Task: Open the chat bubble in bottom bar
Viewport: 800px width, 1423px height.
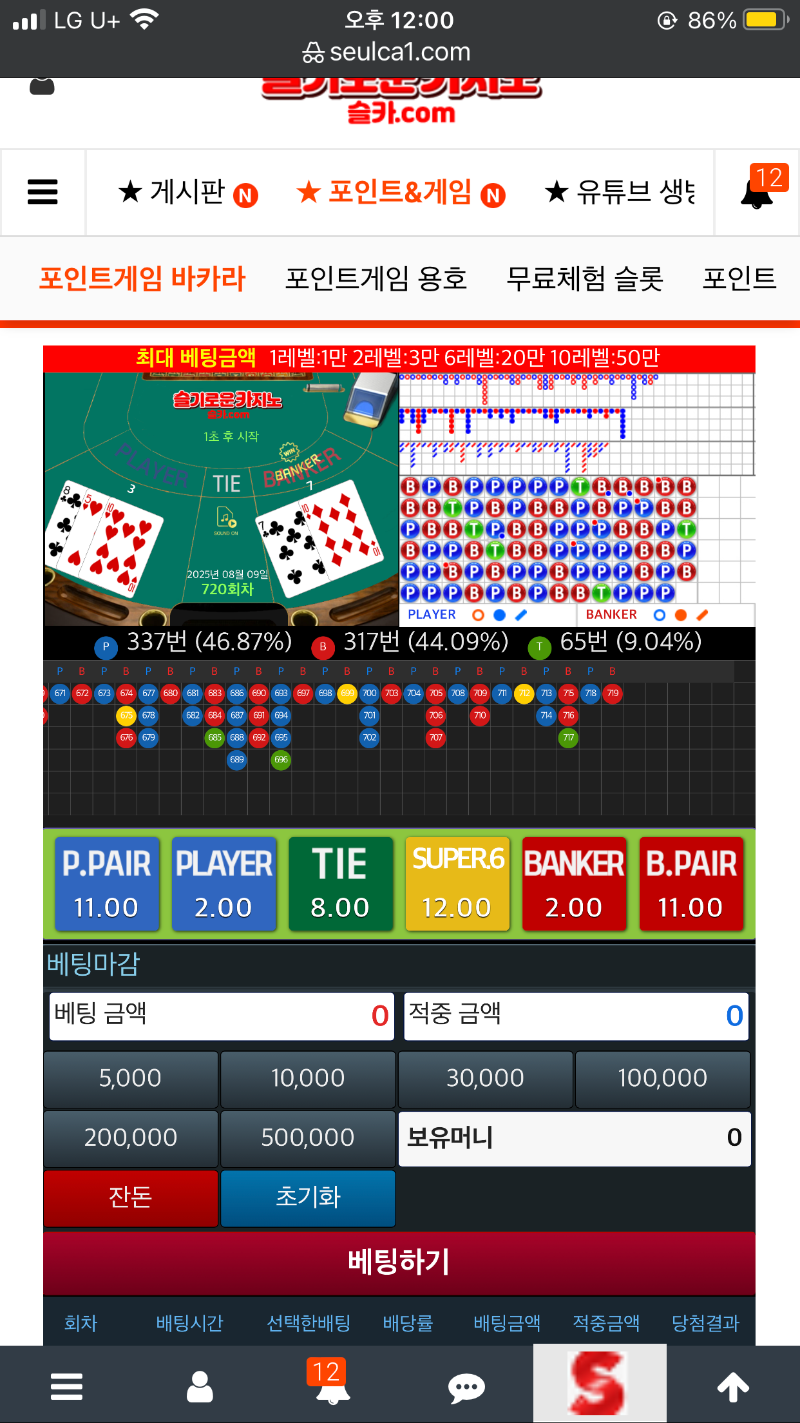Action: coord(466,1386)
